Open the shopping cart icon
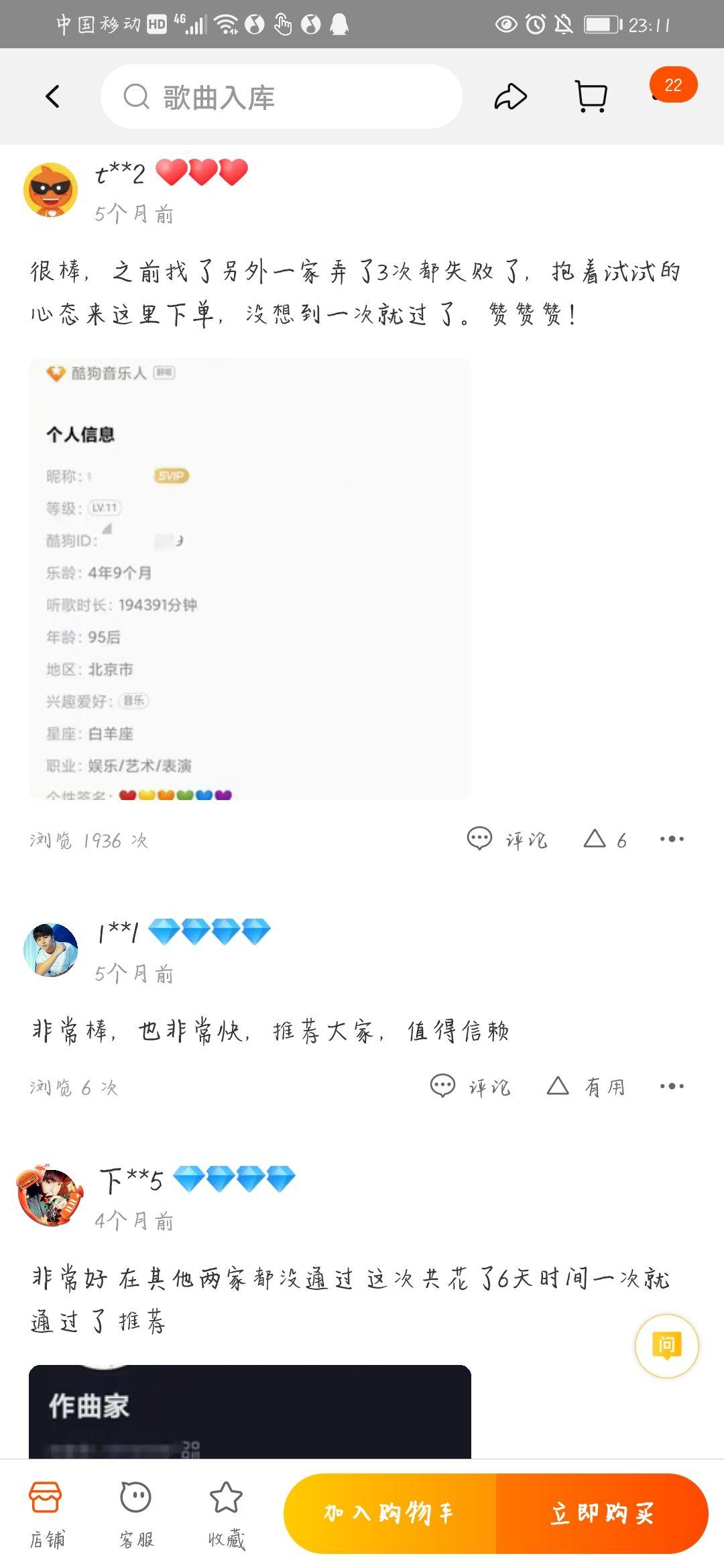This screenshot has height=1568, width=724. coord(591,96)
